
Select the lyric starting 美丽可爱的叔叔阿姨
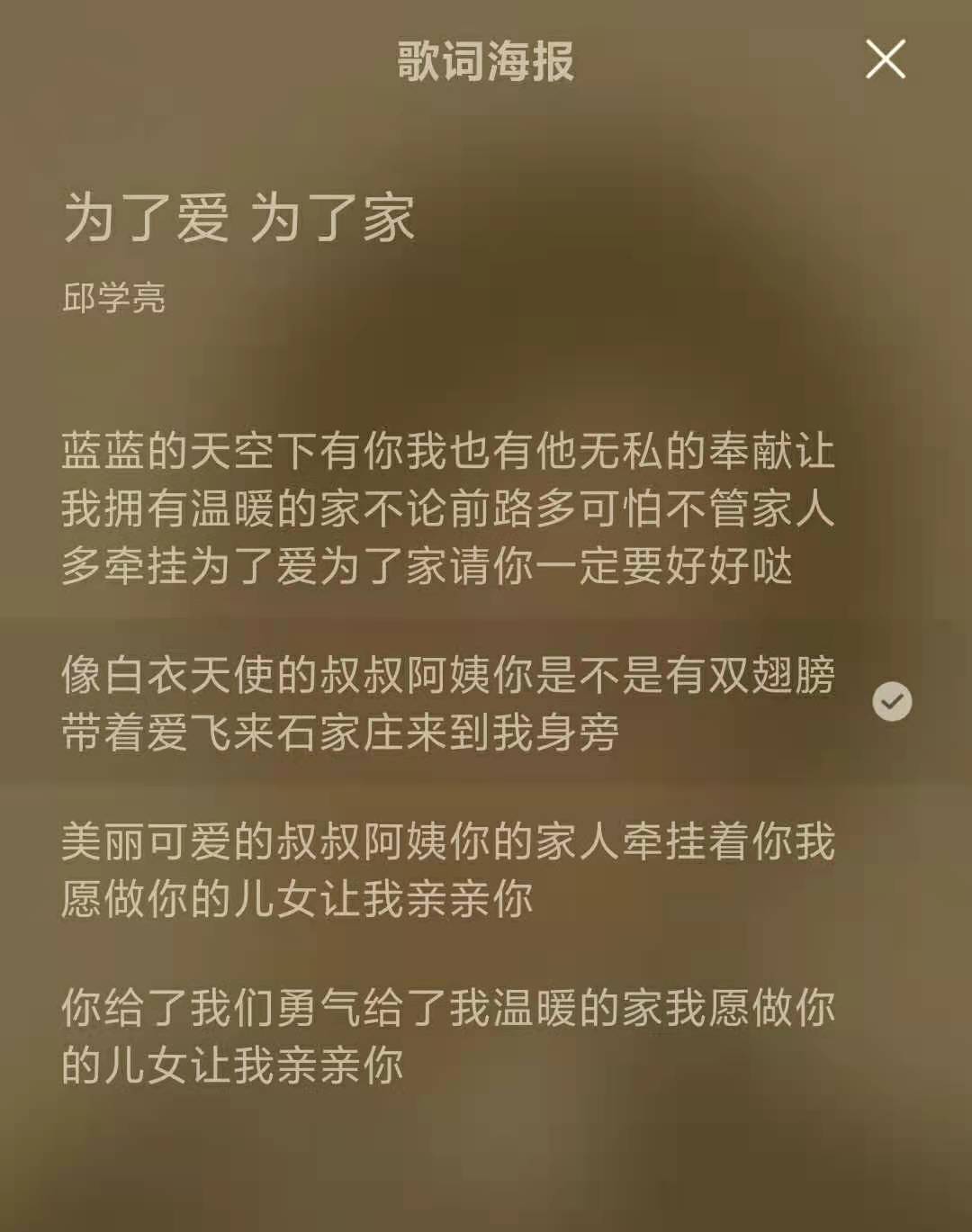click(448, 870)
